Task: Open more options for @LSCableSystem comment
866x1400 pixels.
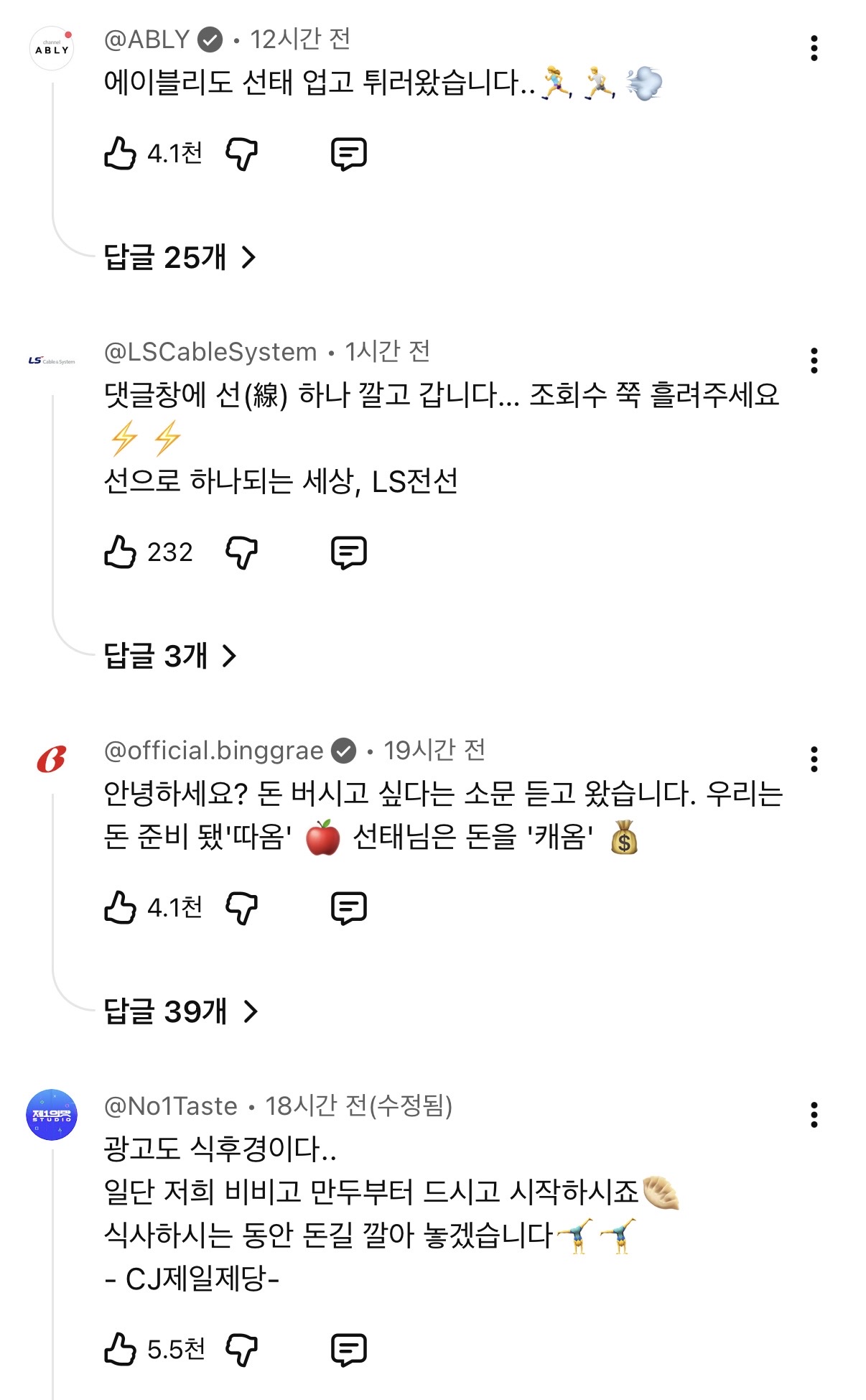Action: (814, 361)
